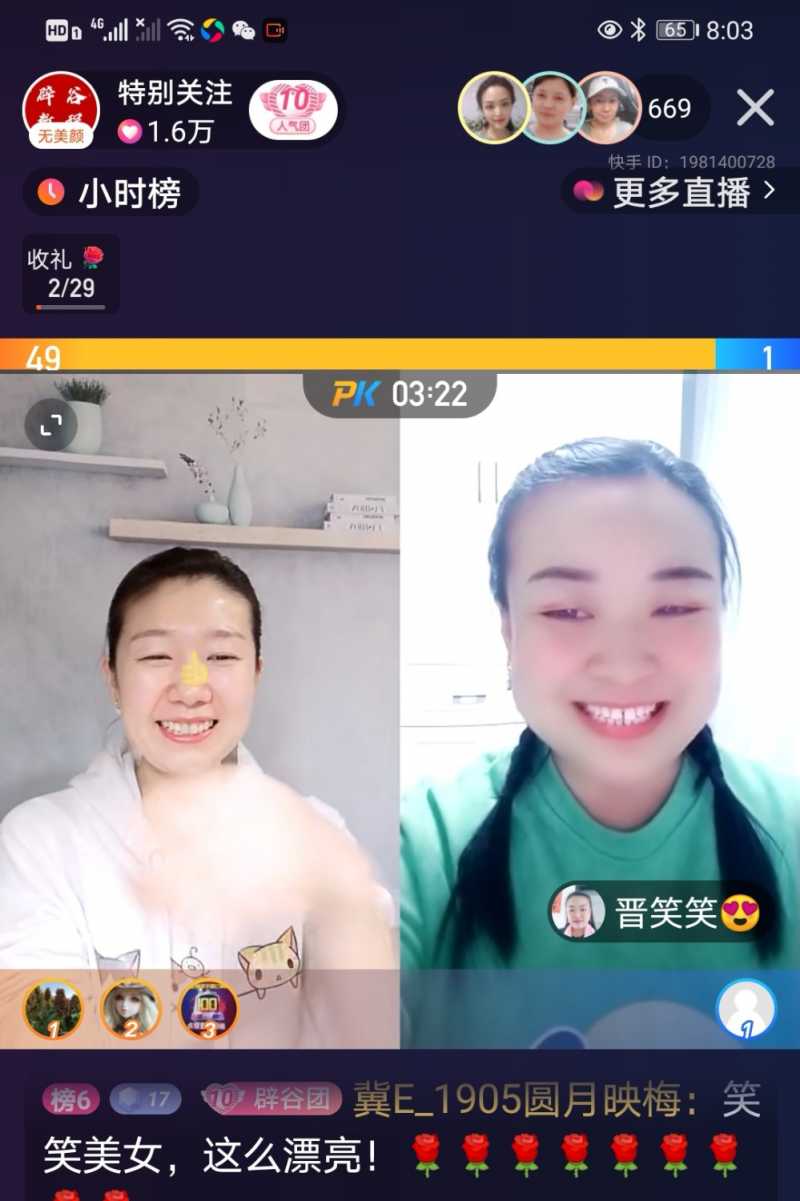Click username 冀E_1905圆月映梅 in chat

click(x=520, y=1096)
